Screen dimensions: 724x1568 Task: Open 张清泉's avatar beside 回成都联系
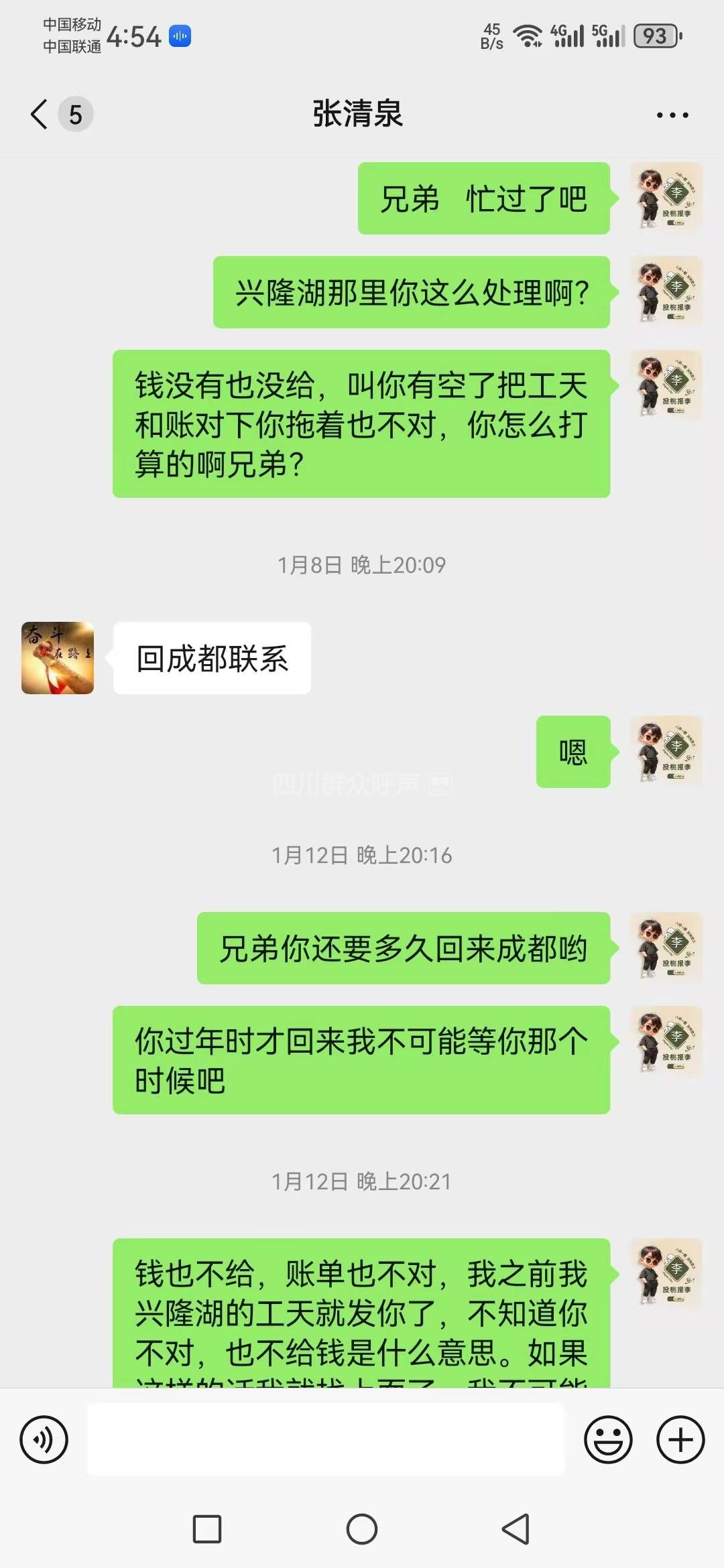[58, 658]
